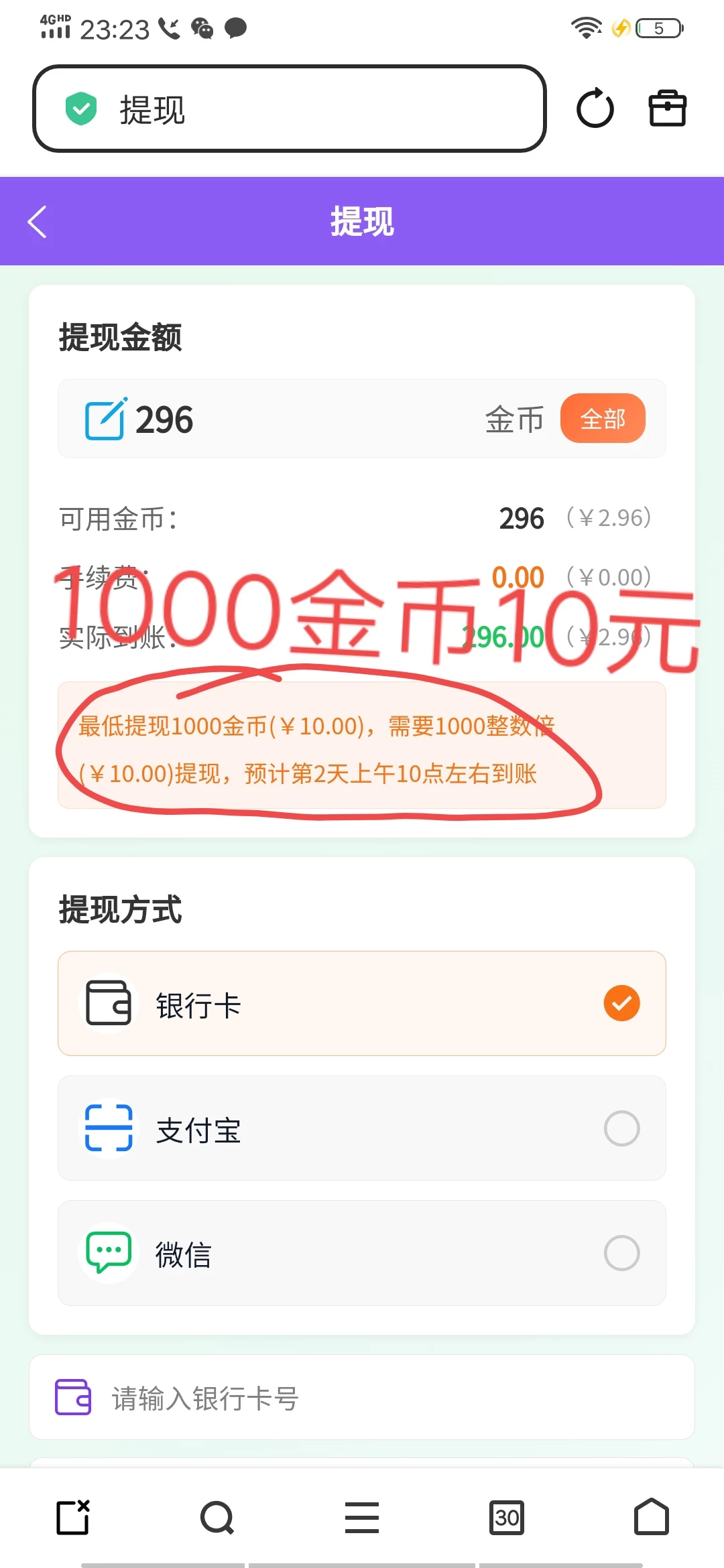This screenshot has height=1568, width=724.
Task: Open the browser hamburger menu
Action: (362, 1517)
